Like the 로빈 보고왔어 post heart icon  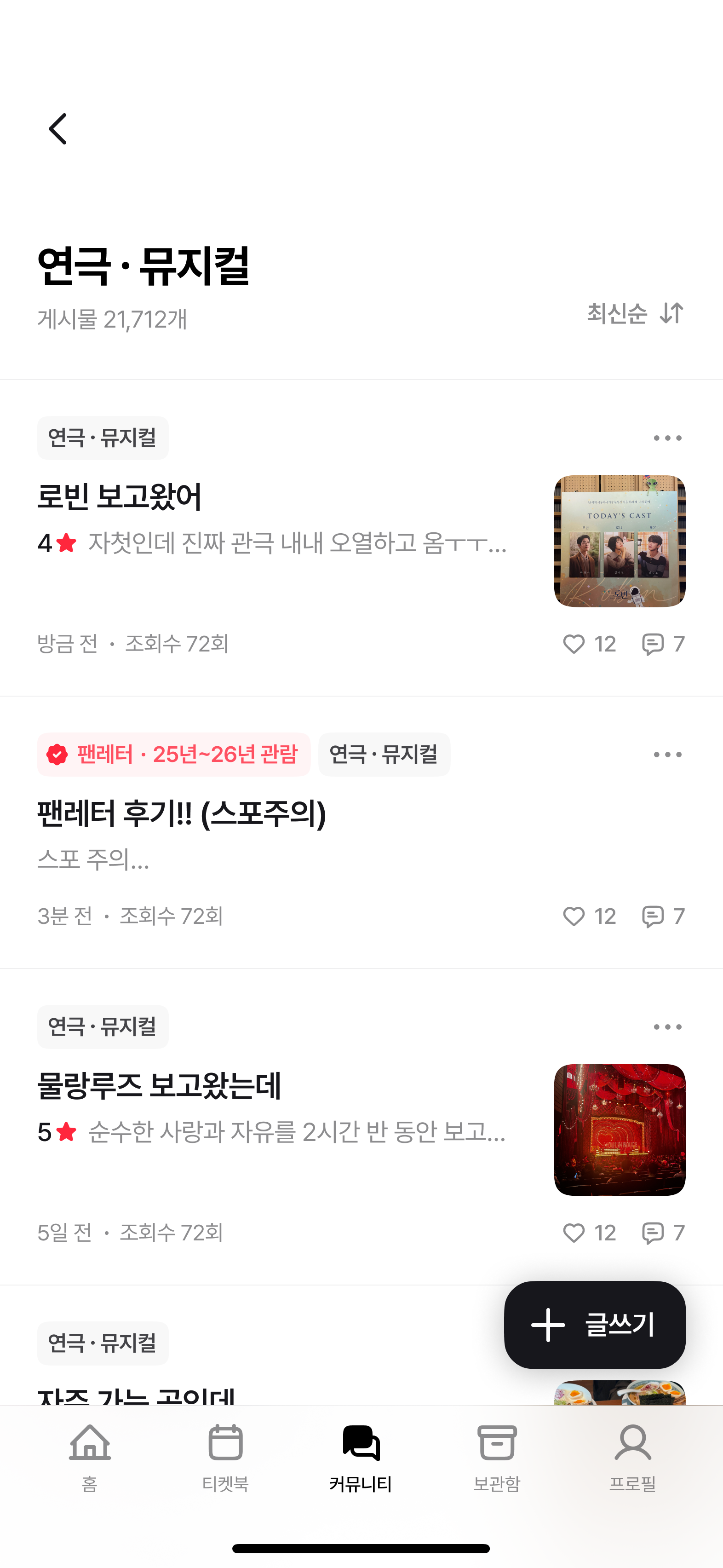click(574, 643)
